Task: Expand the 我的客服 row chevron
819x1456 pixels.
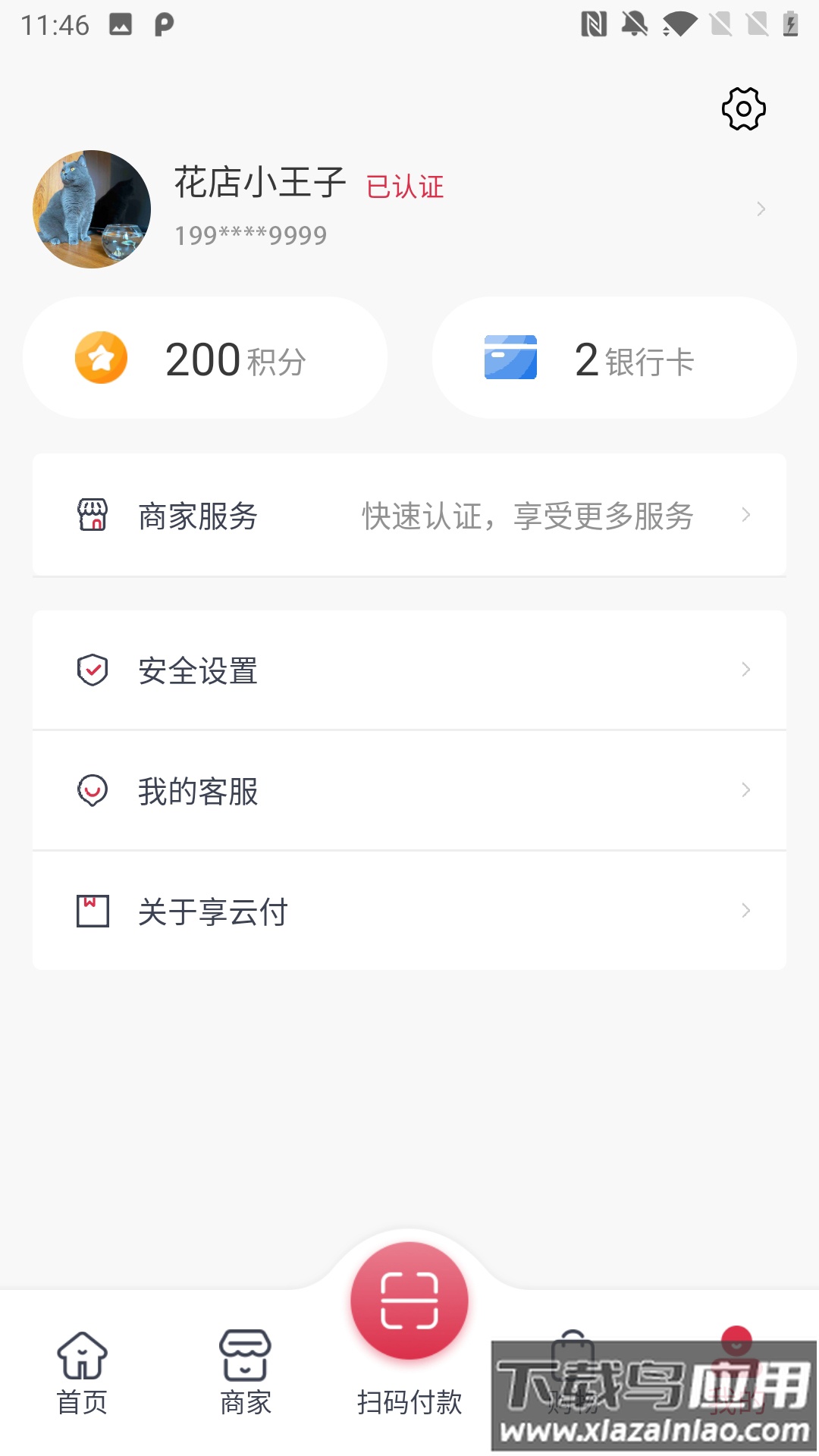Action: [748, 791]
